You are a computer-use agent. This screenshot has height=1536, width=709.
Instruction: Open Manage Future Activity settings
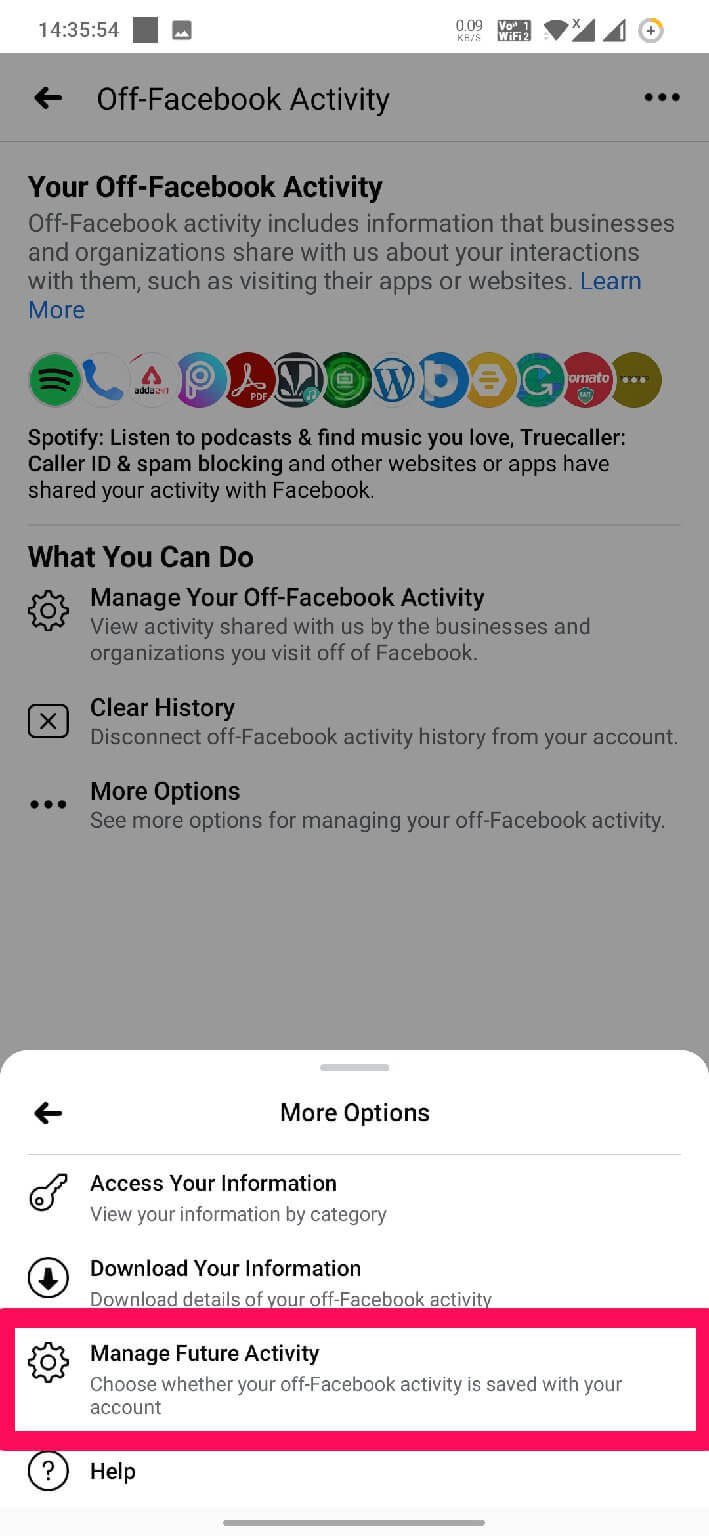pyautogui.click(x=205, y=1354)
